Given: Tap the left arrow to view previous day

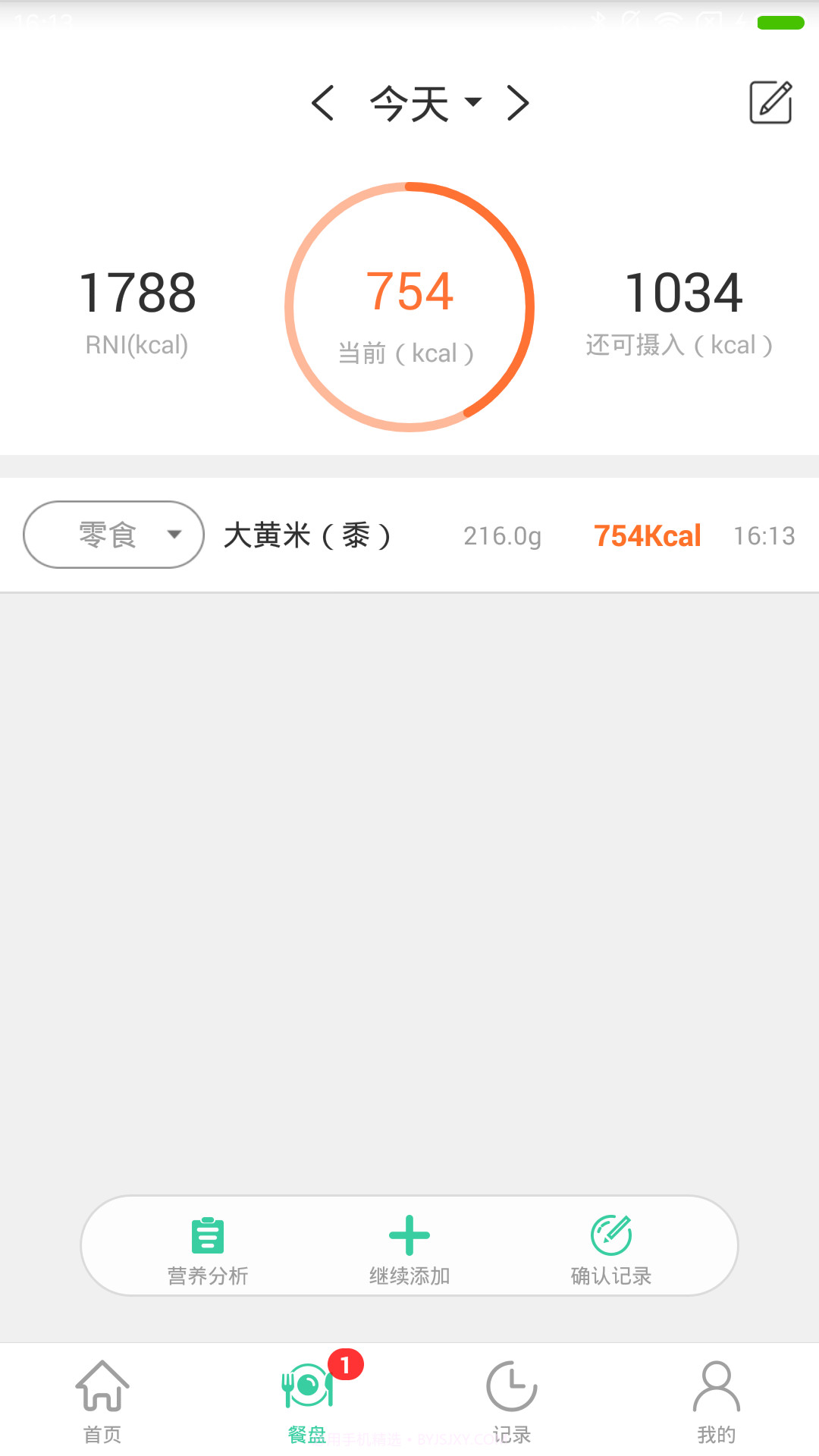Looking at the screenshot, I should (x=322, y=102).
